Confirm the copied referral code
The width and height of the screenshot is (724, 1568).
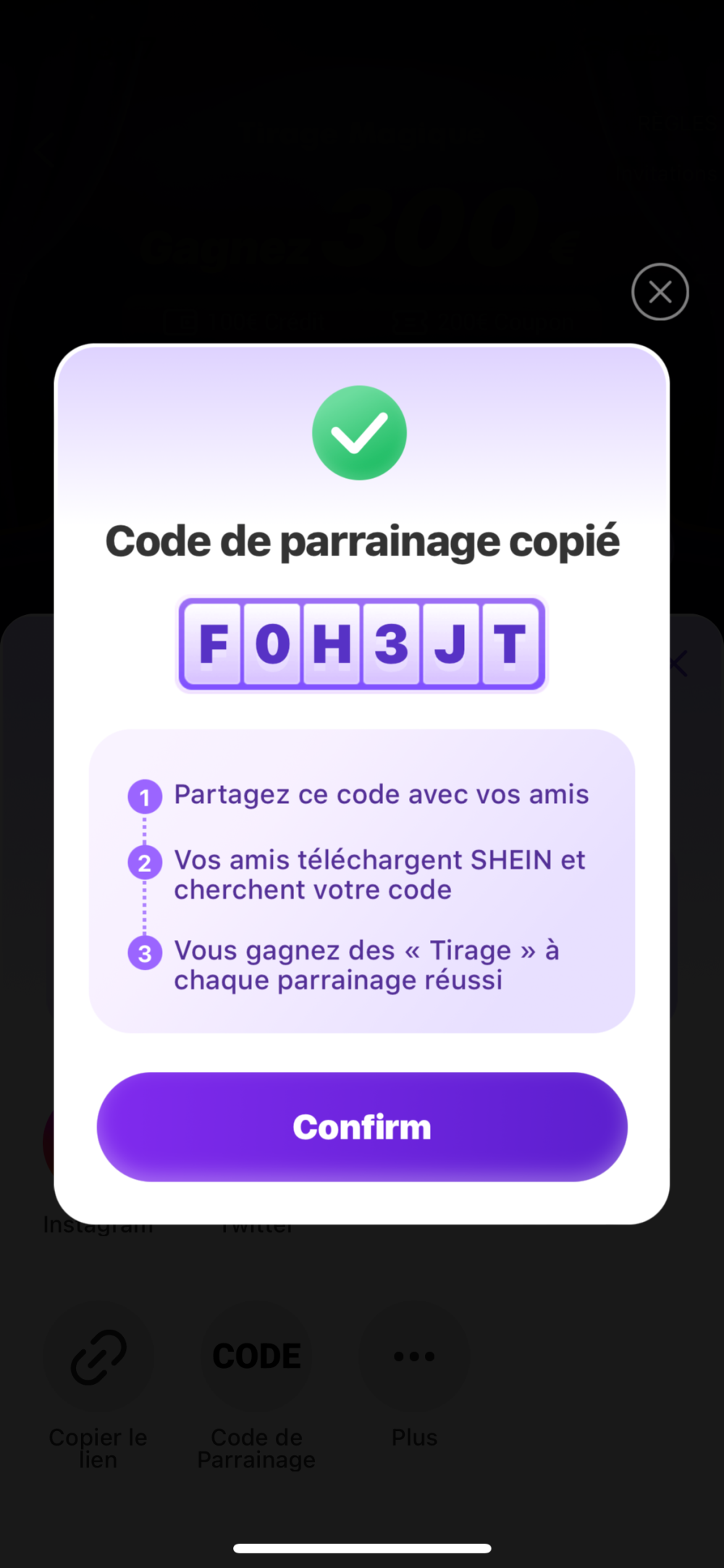(362, 1127)
